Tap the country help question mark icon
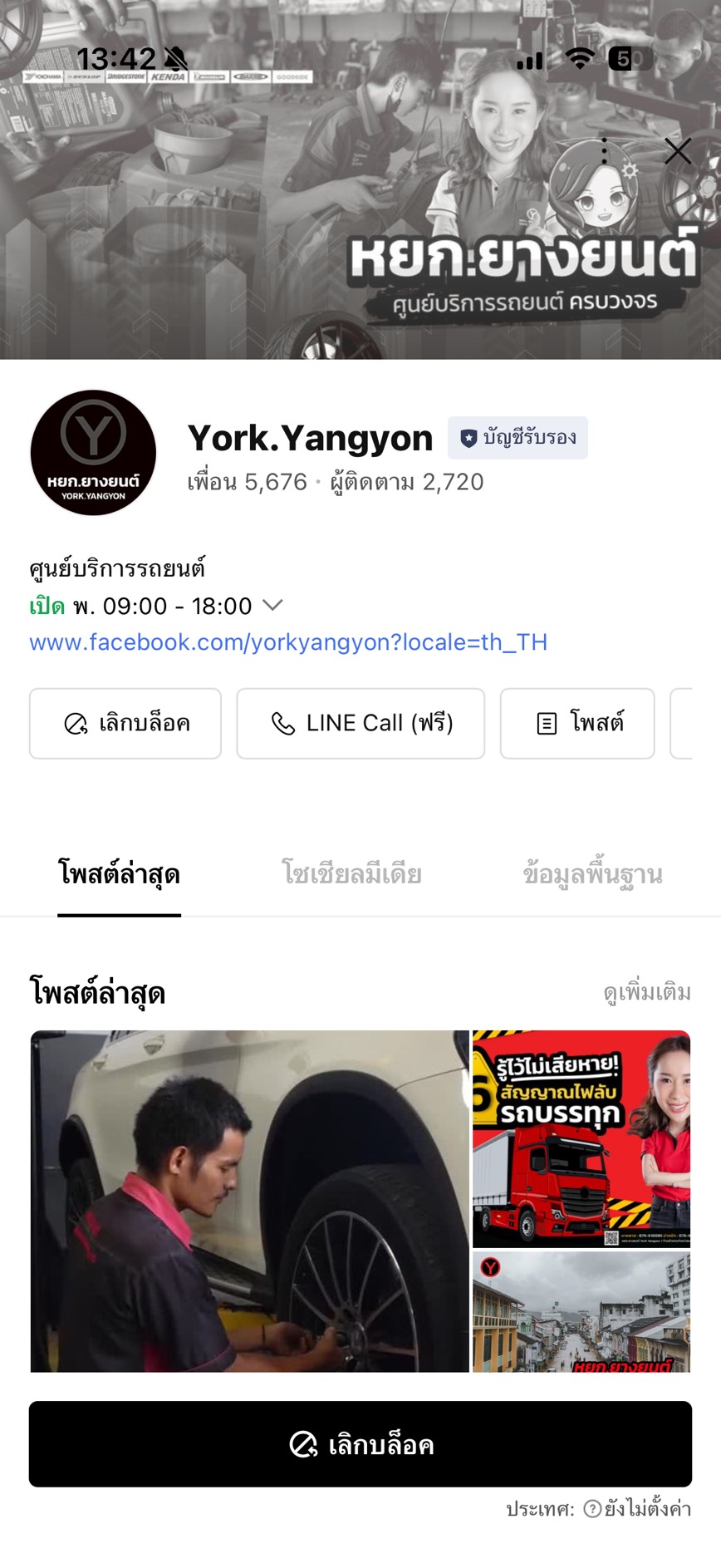The height and width of the screenshot is (1568, 721). click(592, 1509)
